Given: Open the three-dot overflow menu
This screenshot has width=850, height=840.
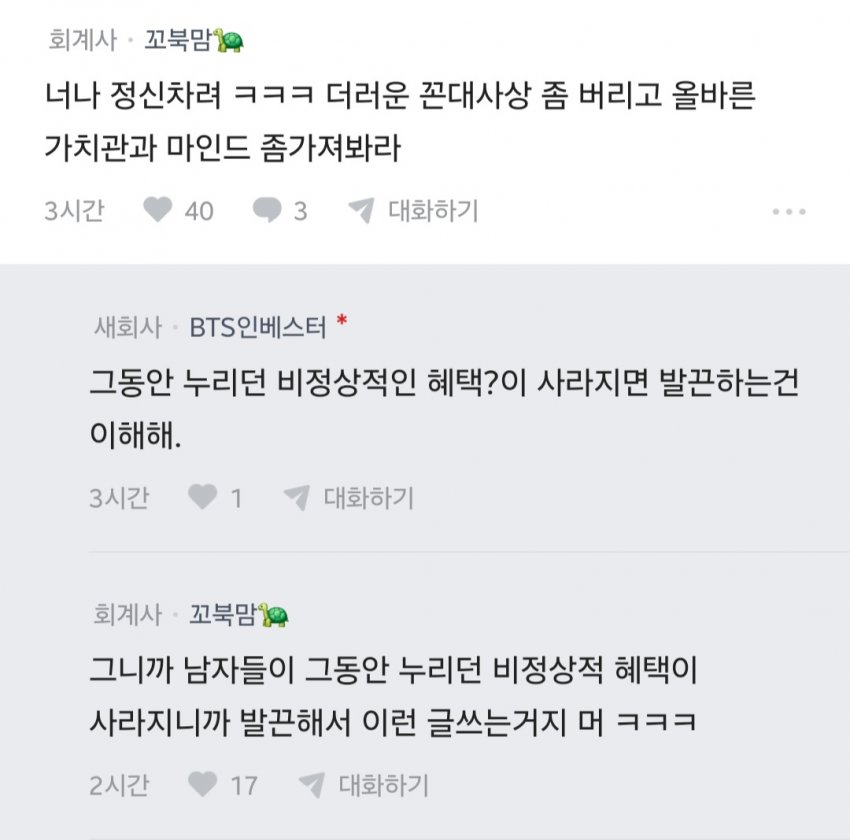Looking at the screenshot, I should tap(789, 212).
